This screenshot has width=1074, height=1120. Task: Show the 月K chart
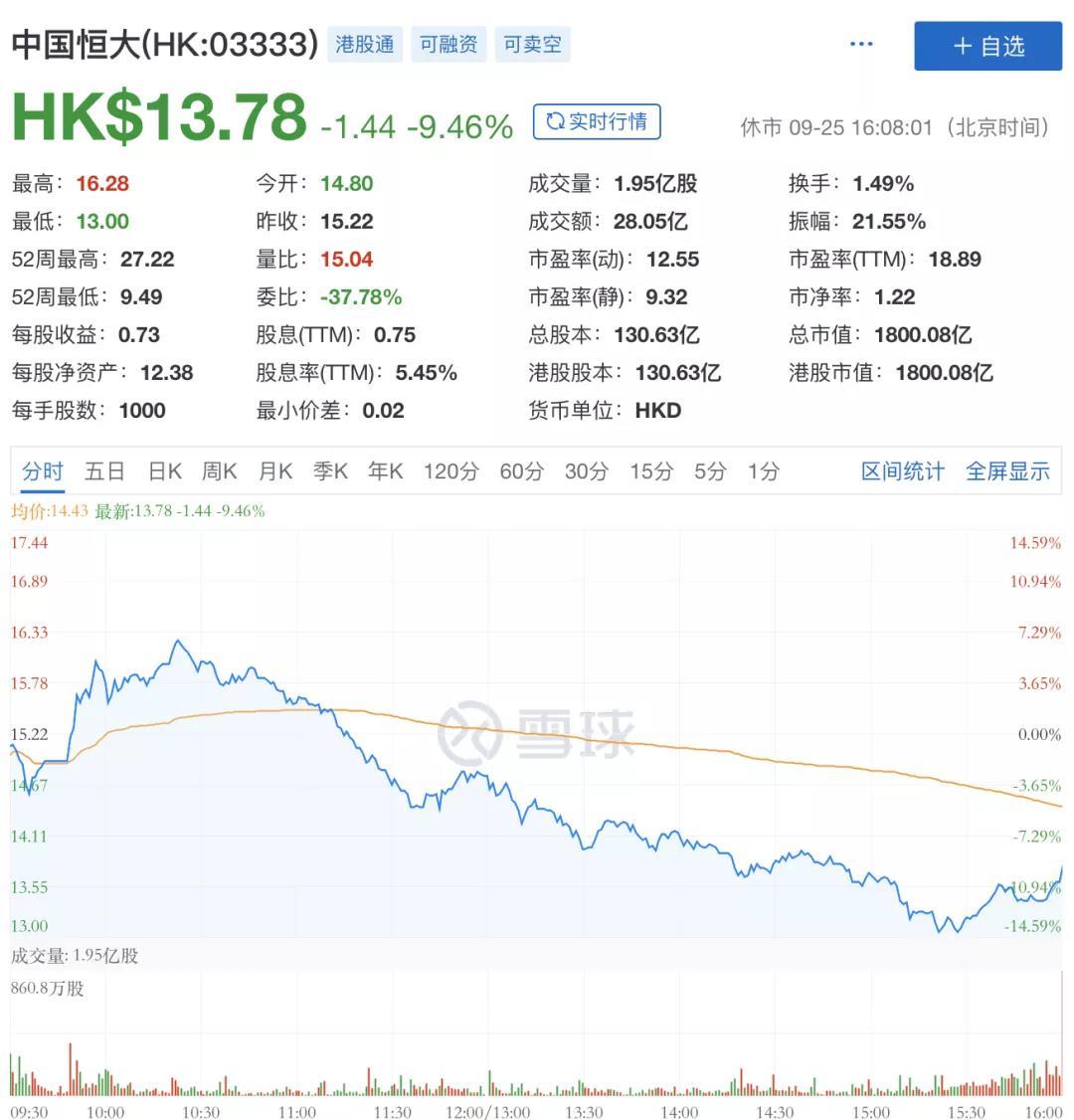[275, 470]
